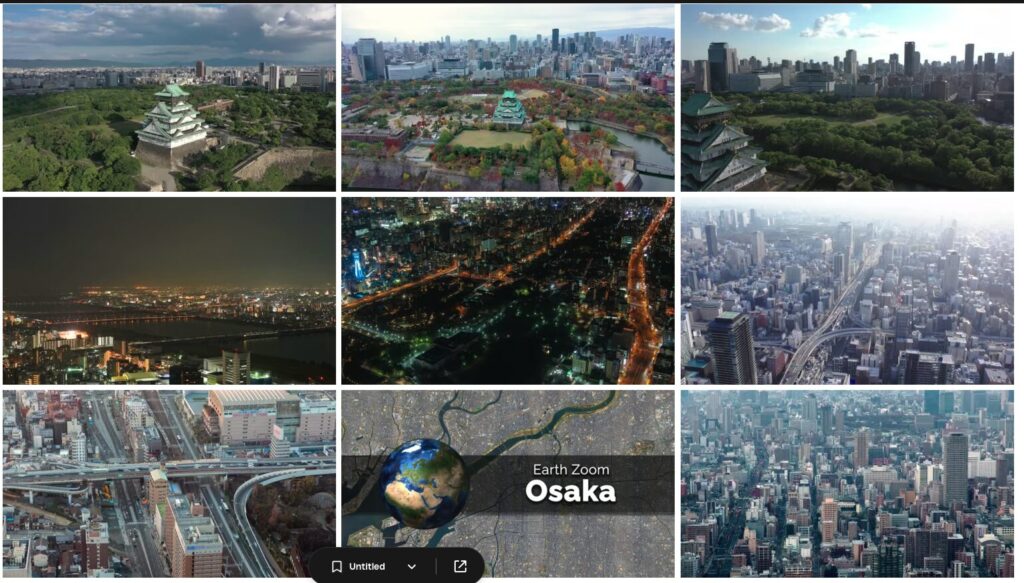Open the hazy daytime highway skyline clip
This screenshot has height=583, width=1024.
[847, 290]
